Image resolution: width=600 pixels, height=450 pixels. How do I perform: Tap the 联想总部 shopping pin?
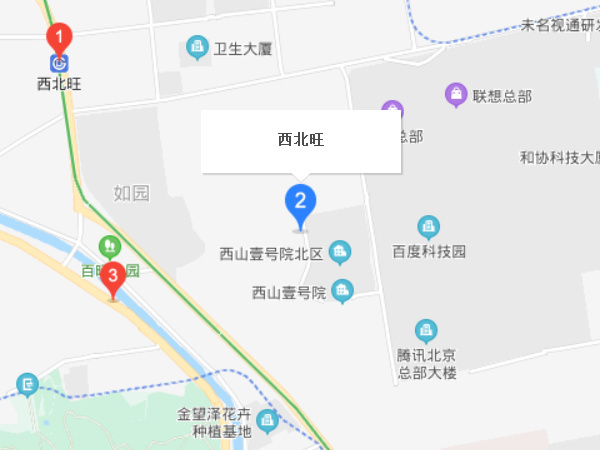pos(456,94)
